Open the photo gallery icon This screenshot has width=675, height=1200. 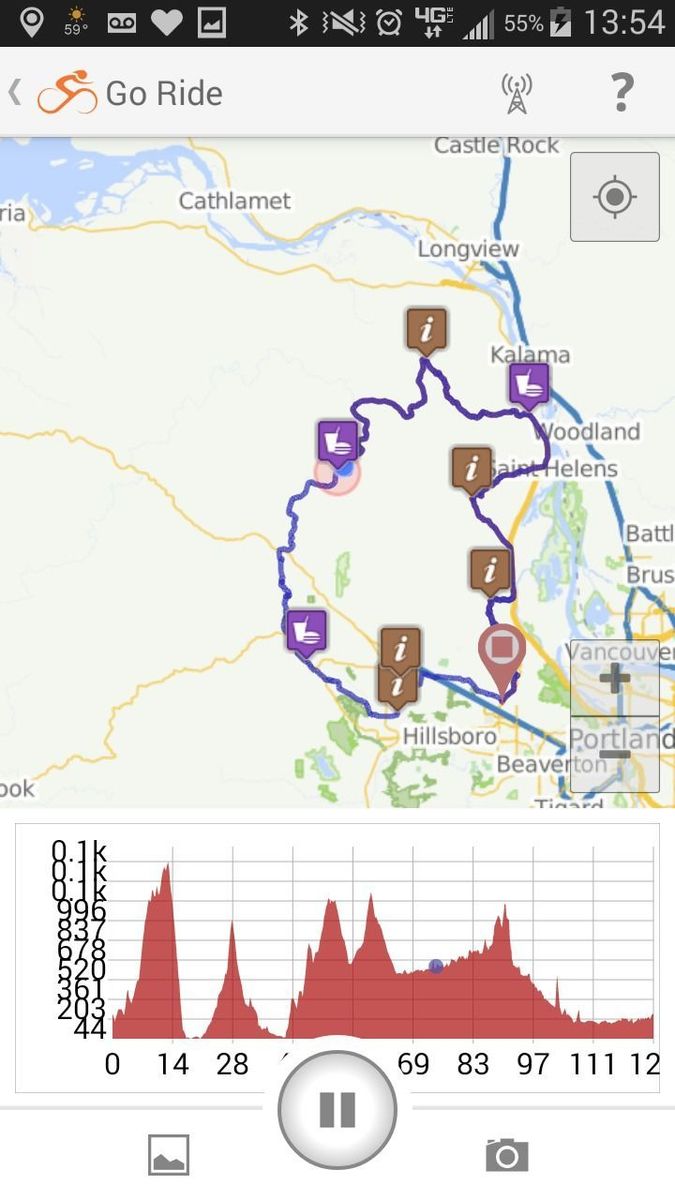point(168,1155)
